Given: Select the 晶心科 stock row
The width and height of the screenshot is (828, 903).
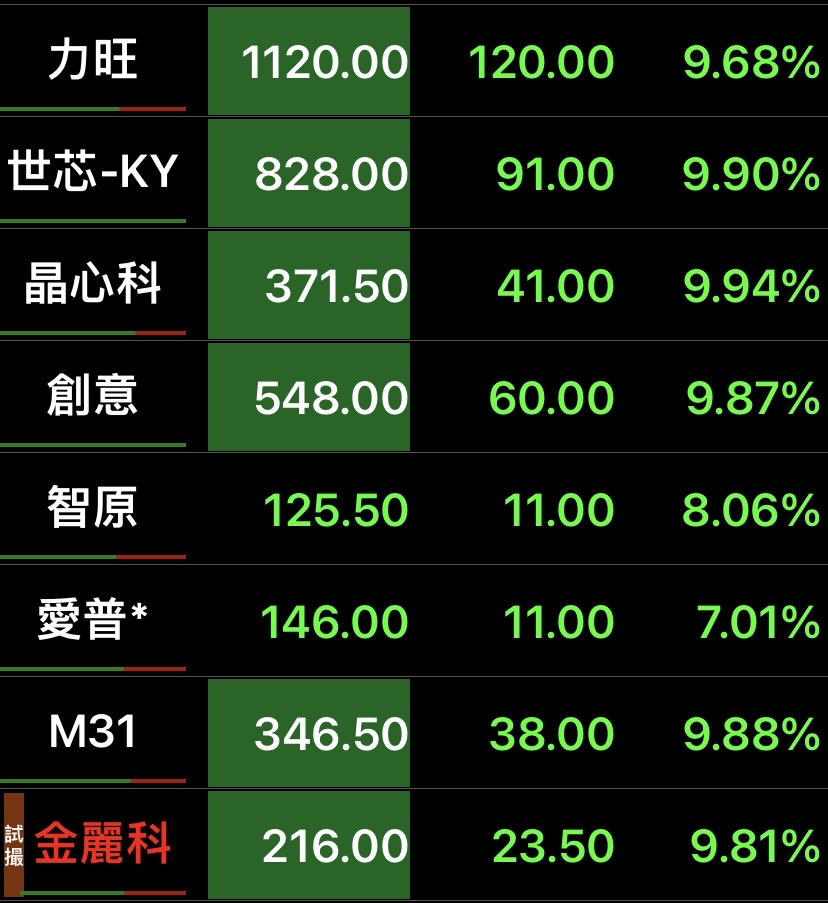Looking at the screenshot, I should (93, 286).
